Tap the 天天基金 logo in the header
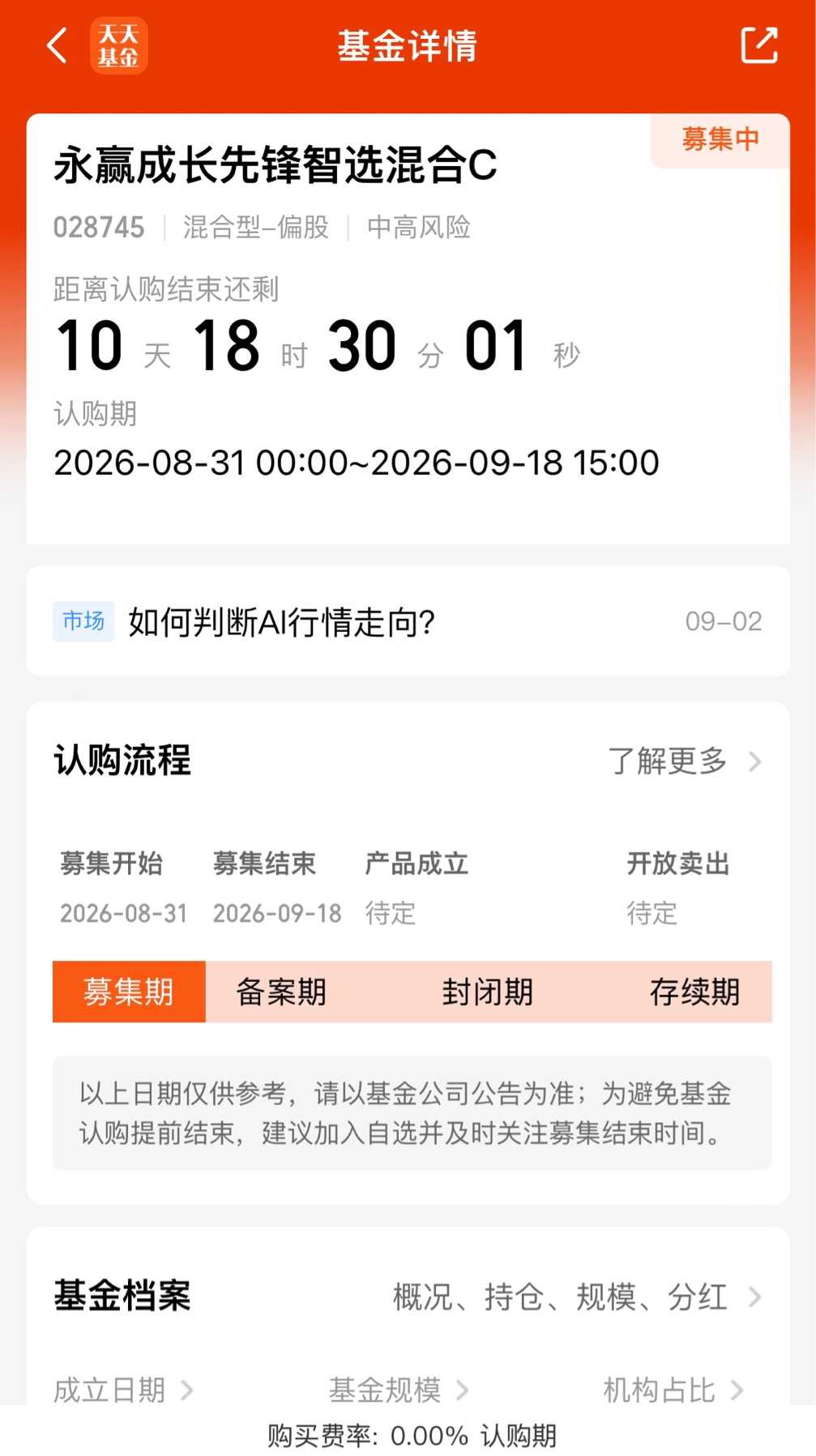 click(x=119, y=45)
